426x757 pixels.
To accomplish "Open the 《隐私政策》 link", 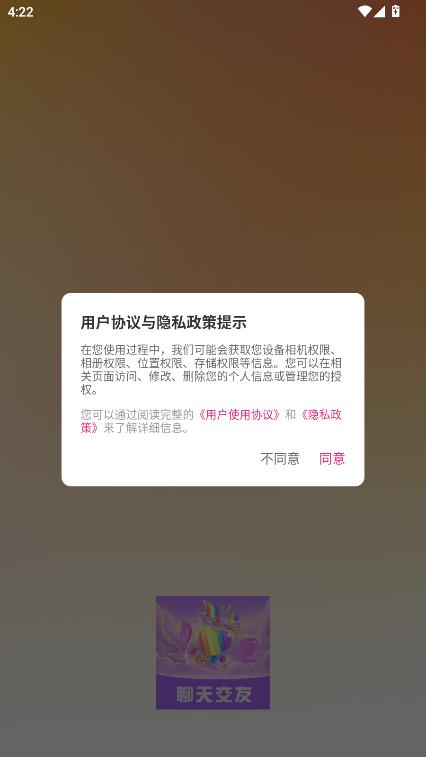I will click(x=320, y=415).
